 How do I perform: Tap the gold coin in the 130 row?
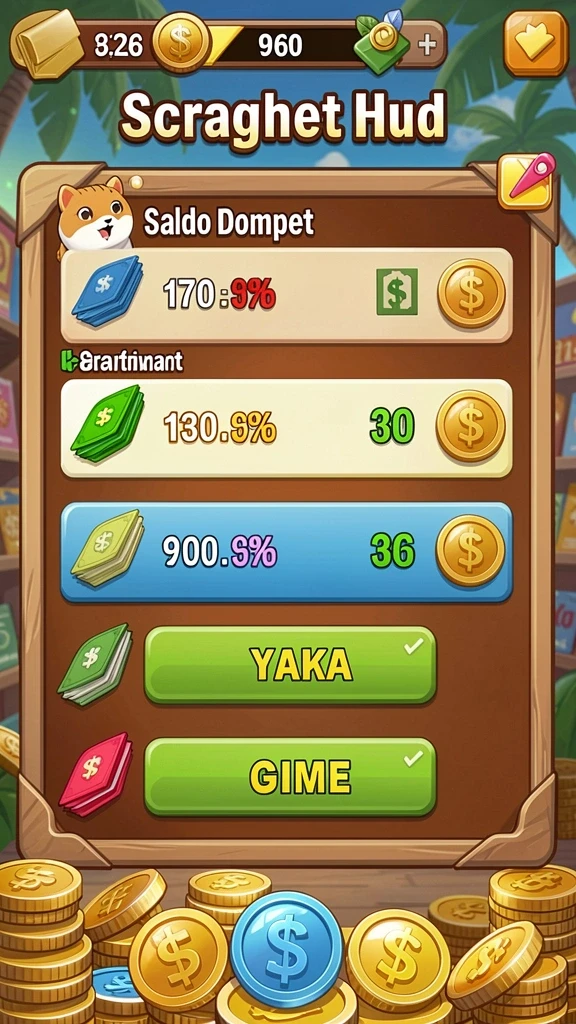470,426
